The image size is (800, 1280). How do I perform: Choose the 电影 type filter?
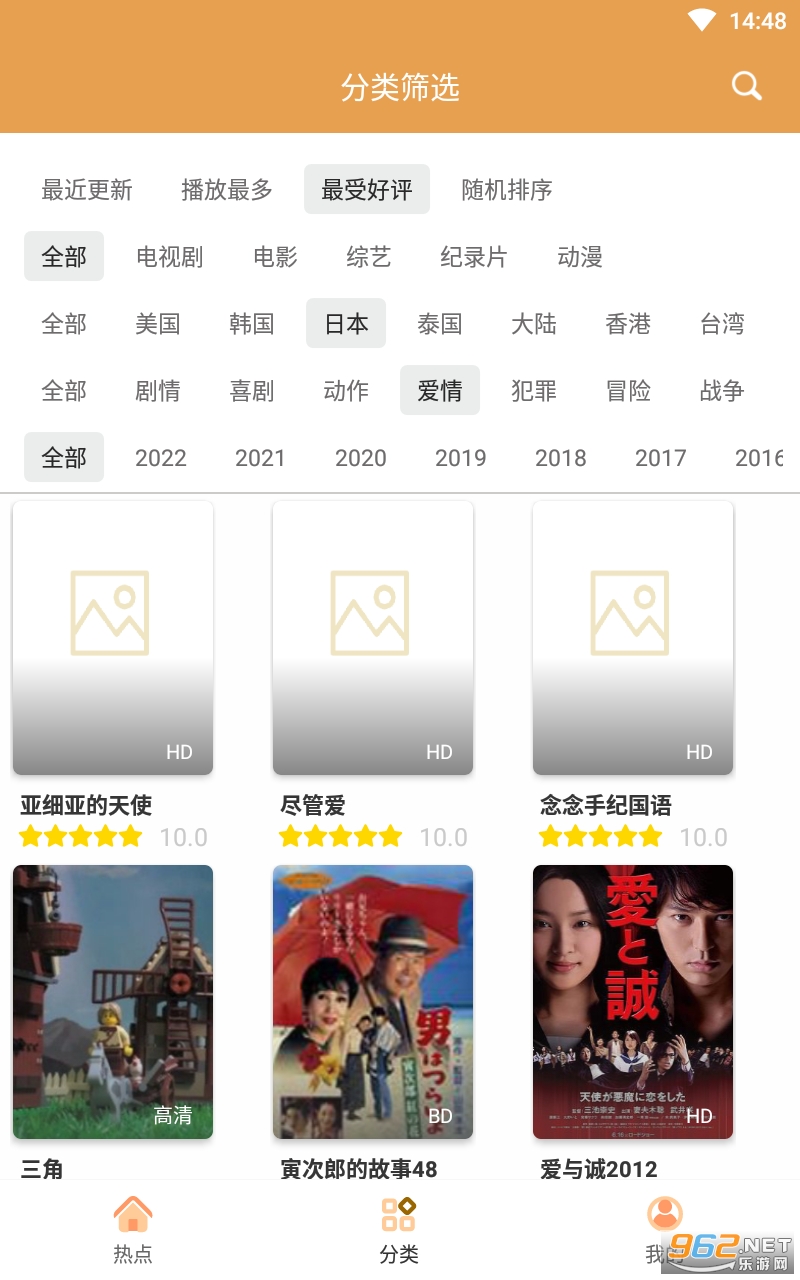click(x=275, y=257)
